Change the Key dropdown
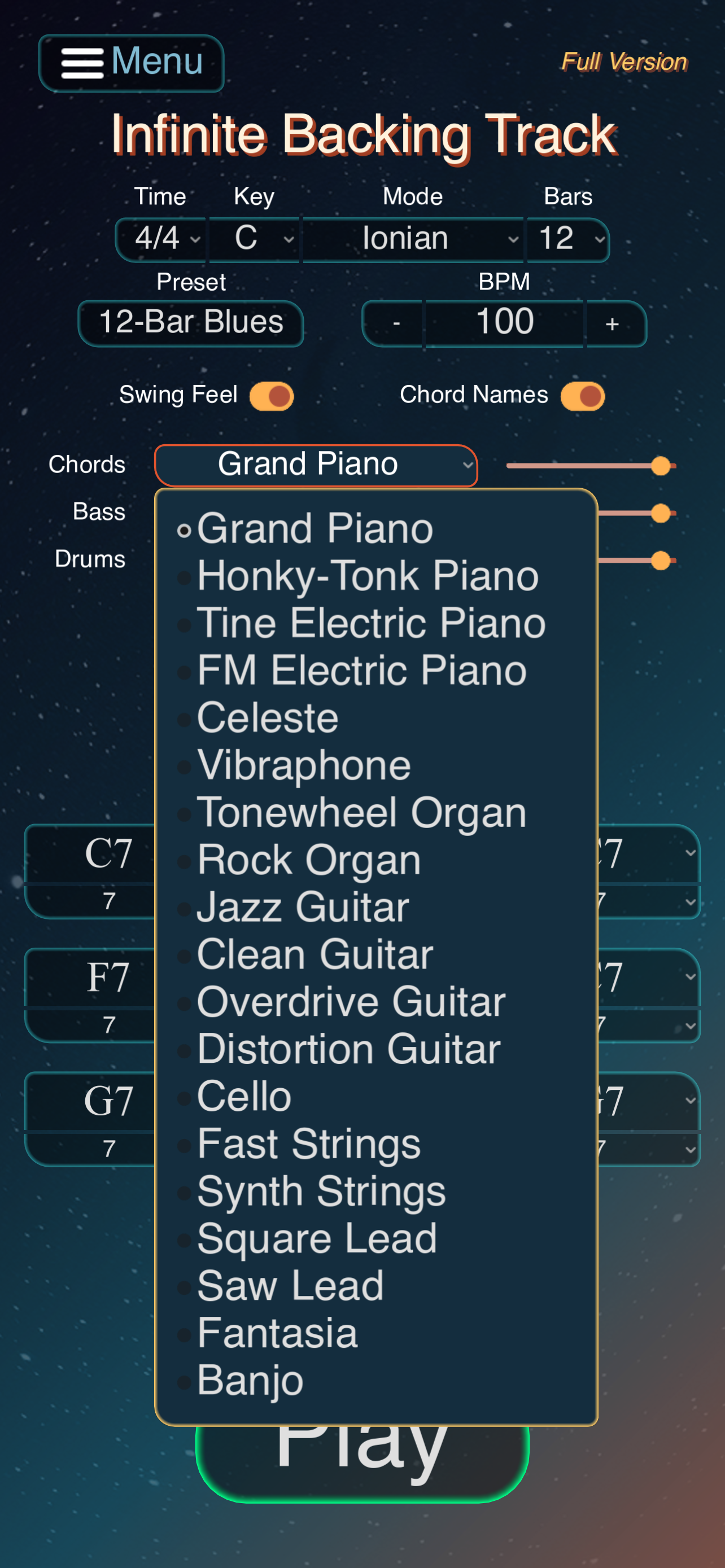Viewport: 725px width, 1568px height. pos(255,239)
